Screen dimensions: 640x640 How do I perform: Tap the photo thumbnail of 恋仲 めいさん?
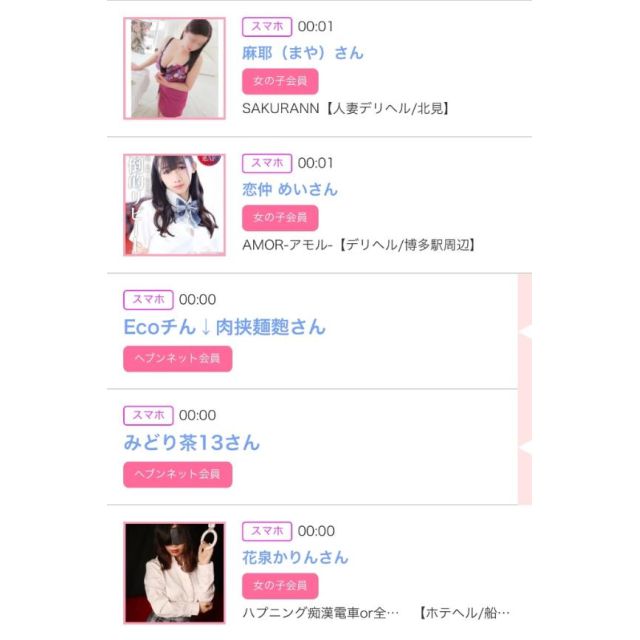[174, 204]
